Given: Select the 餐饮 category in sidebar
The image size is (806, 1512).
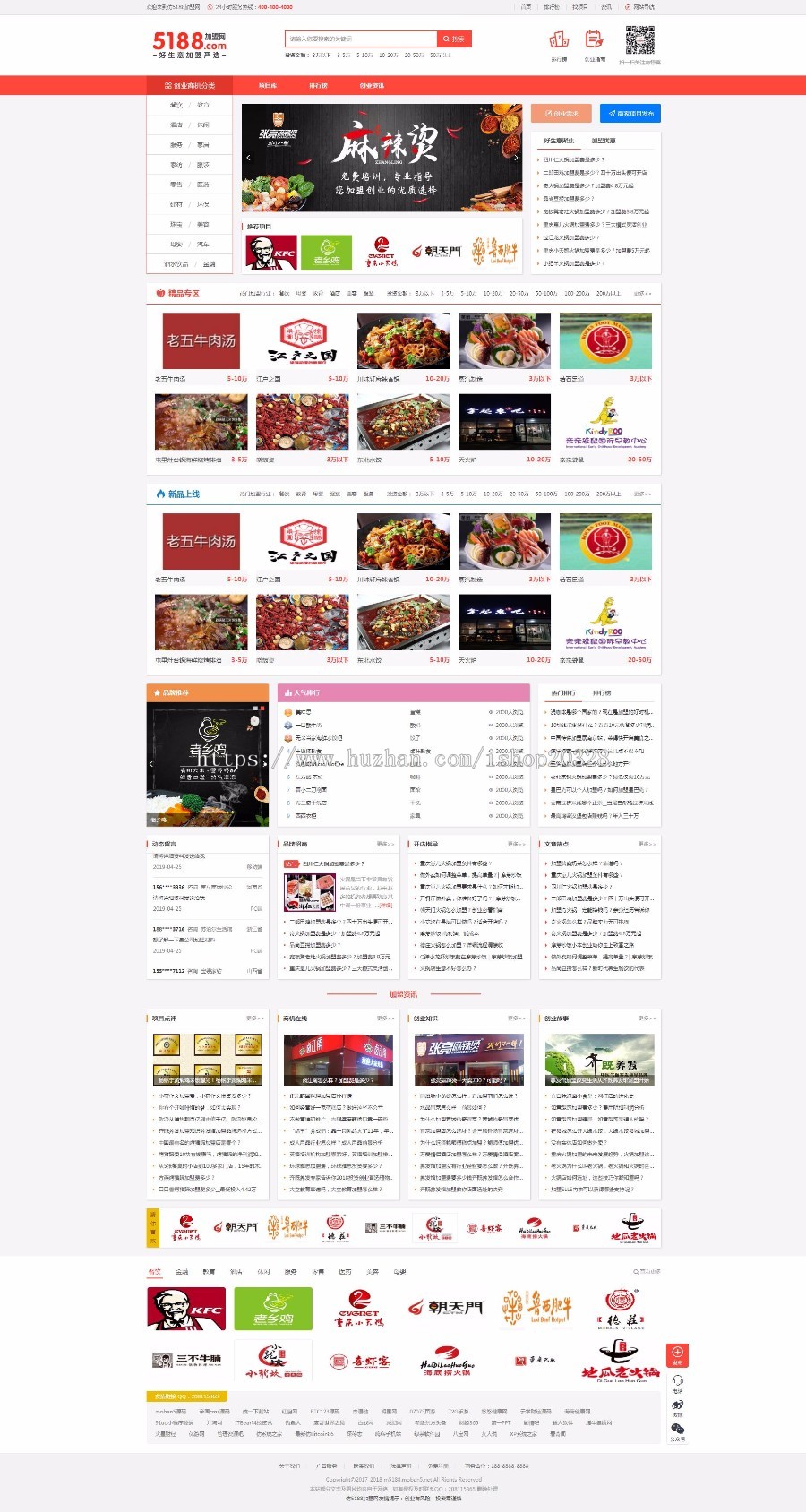Looking at the screenshot, I should (176, 105).
